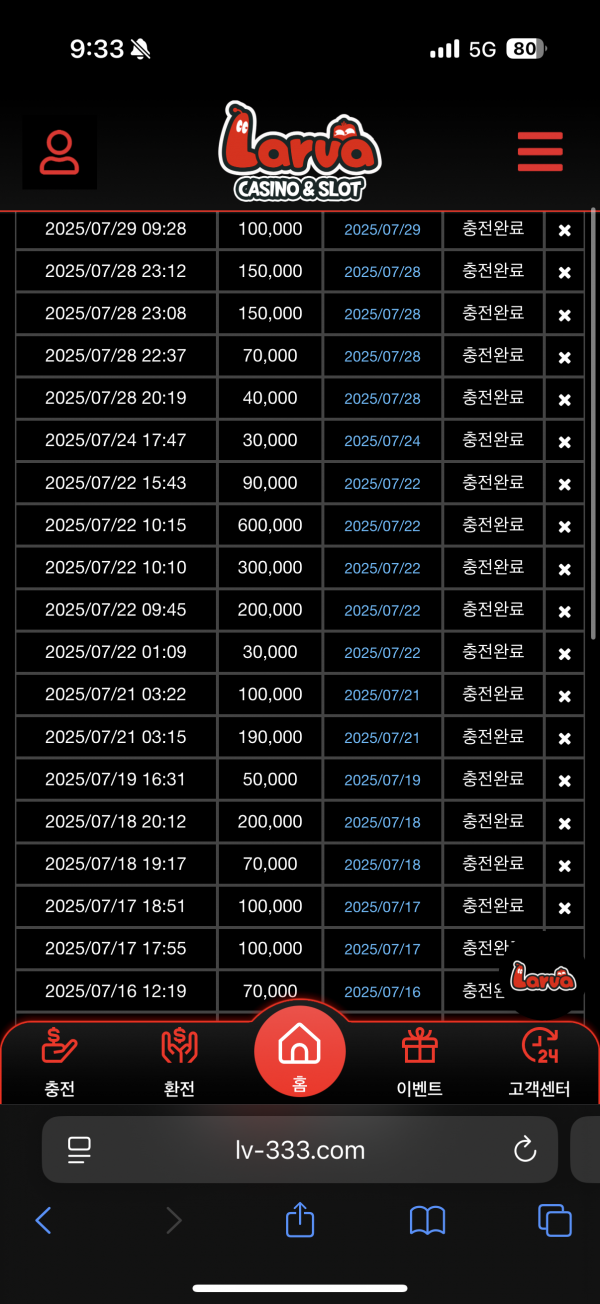Open the user profile icon

60,152
